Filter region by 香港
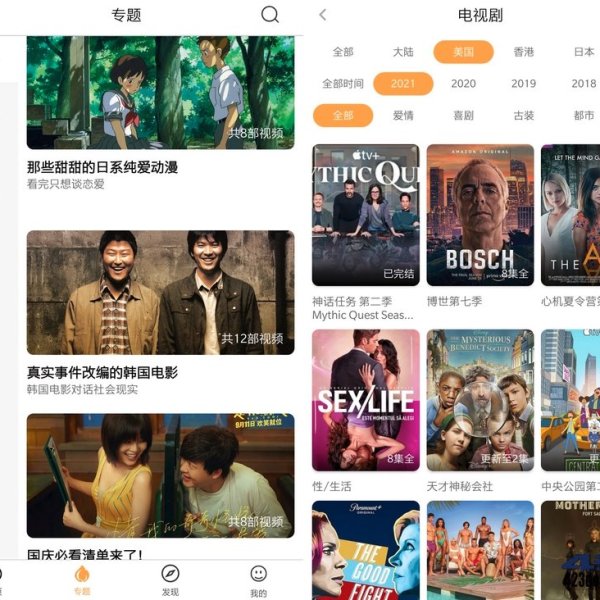600x600 pixels. click(x=523, y=52)
